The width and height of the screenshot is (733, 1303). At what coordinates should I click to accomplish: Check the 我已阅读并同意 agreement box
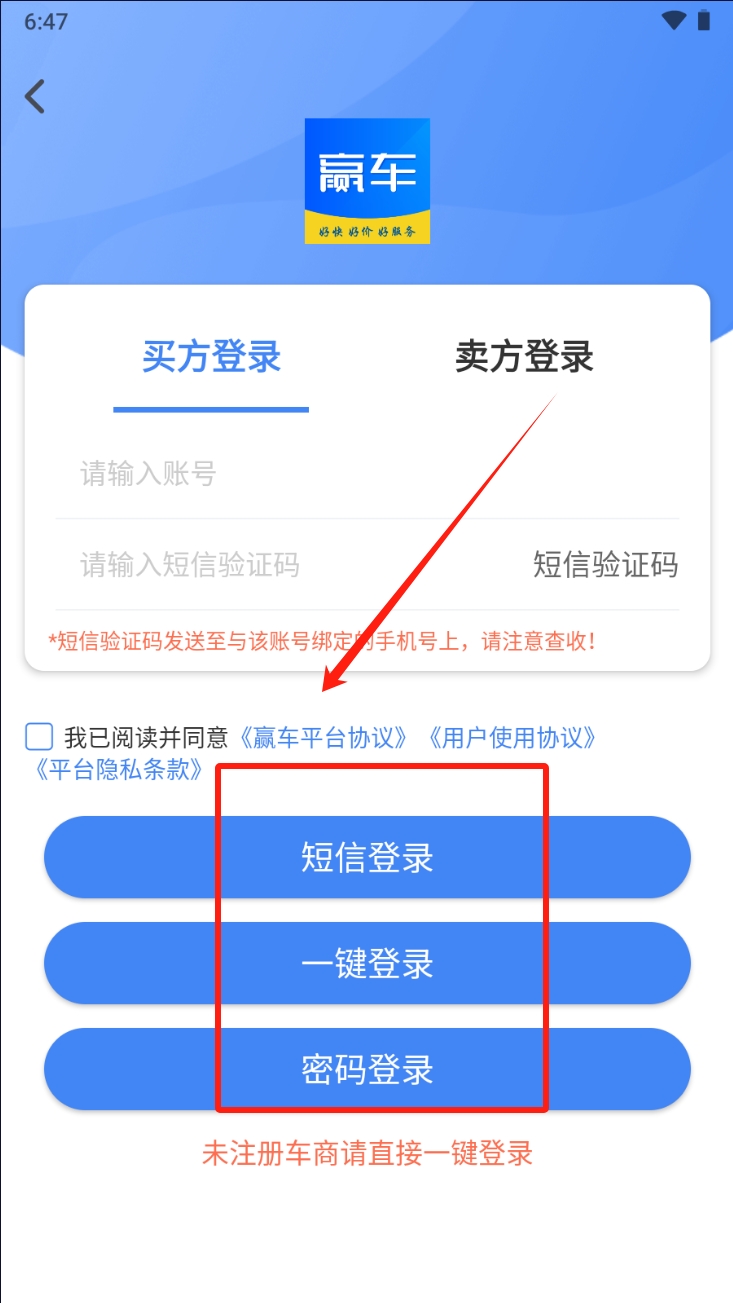tap(39, 738)
